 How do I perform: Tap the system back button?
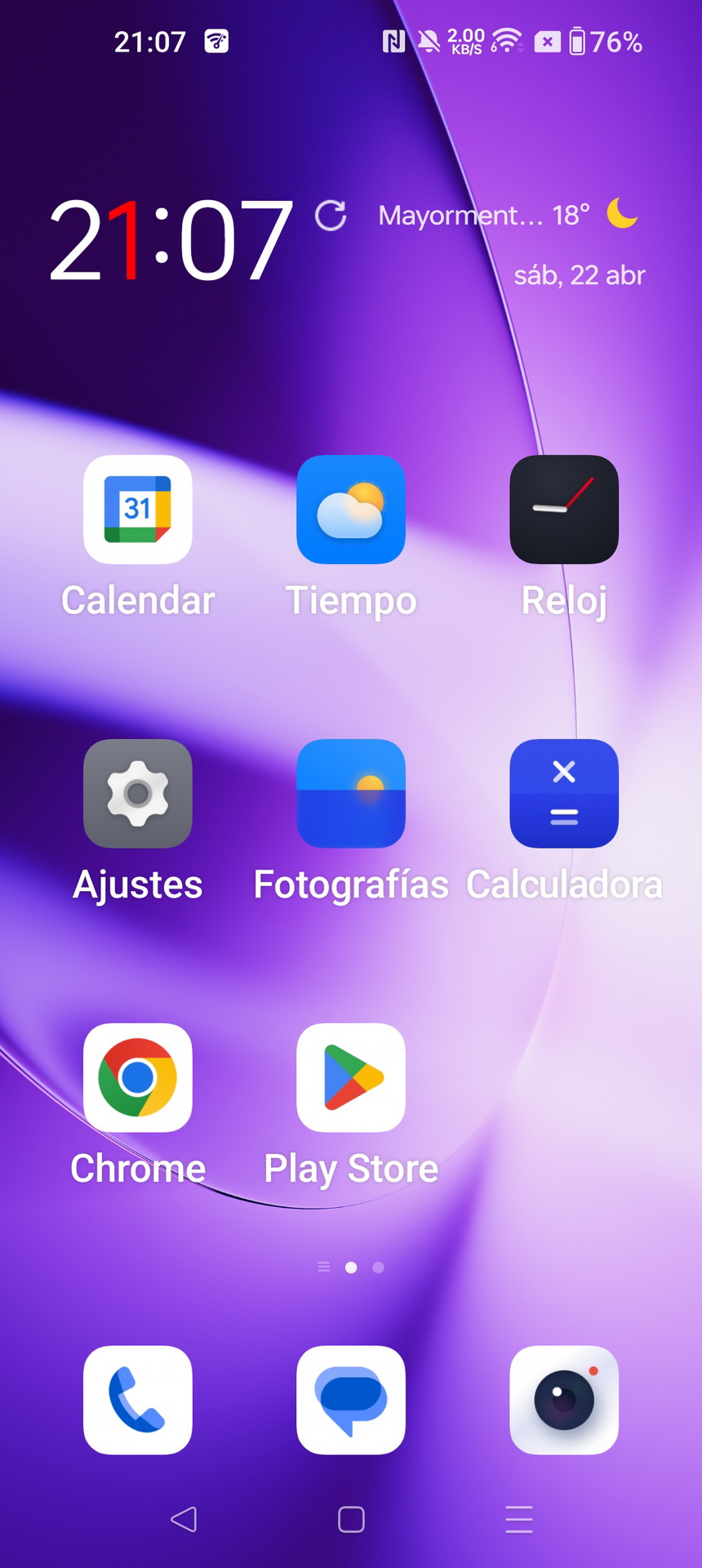pos(184,1519)
